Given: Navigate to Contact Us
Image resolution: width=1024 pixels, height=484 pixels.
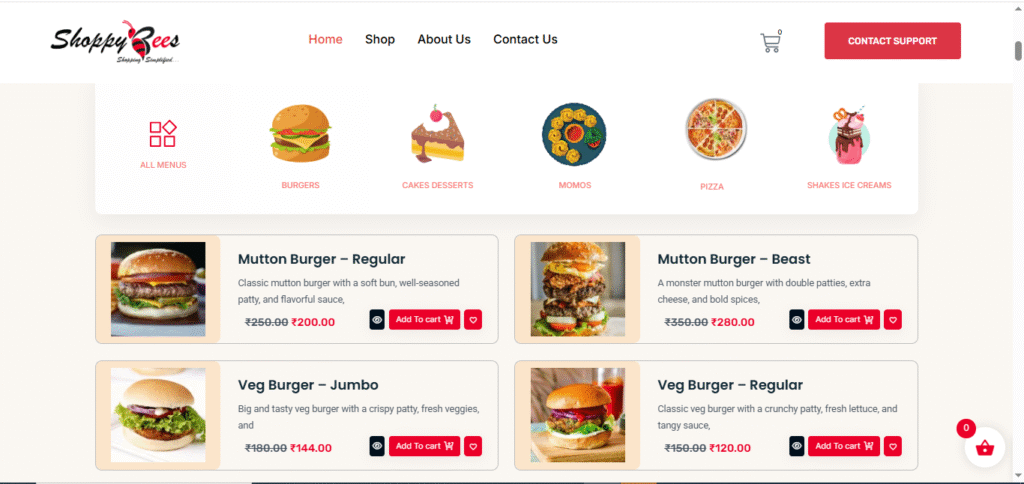Looking at the screenshot, I should [525, 40].
